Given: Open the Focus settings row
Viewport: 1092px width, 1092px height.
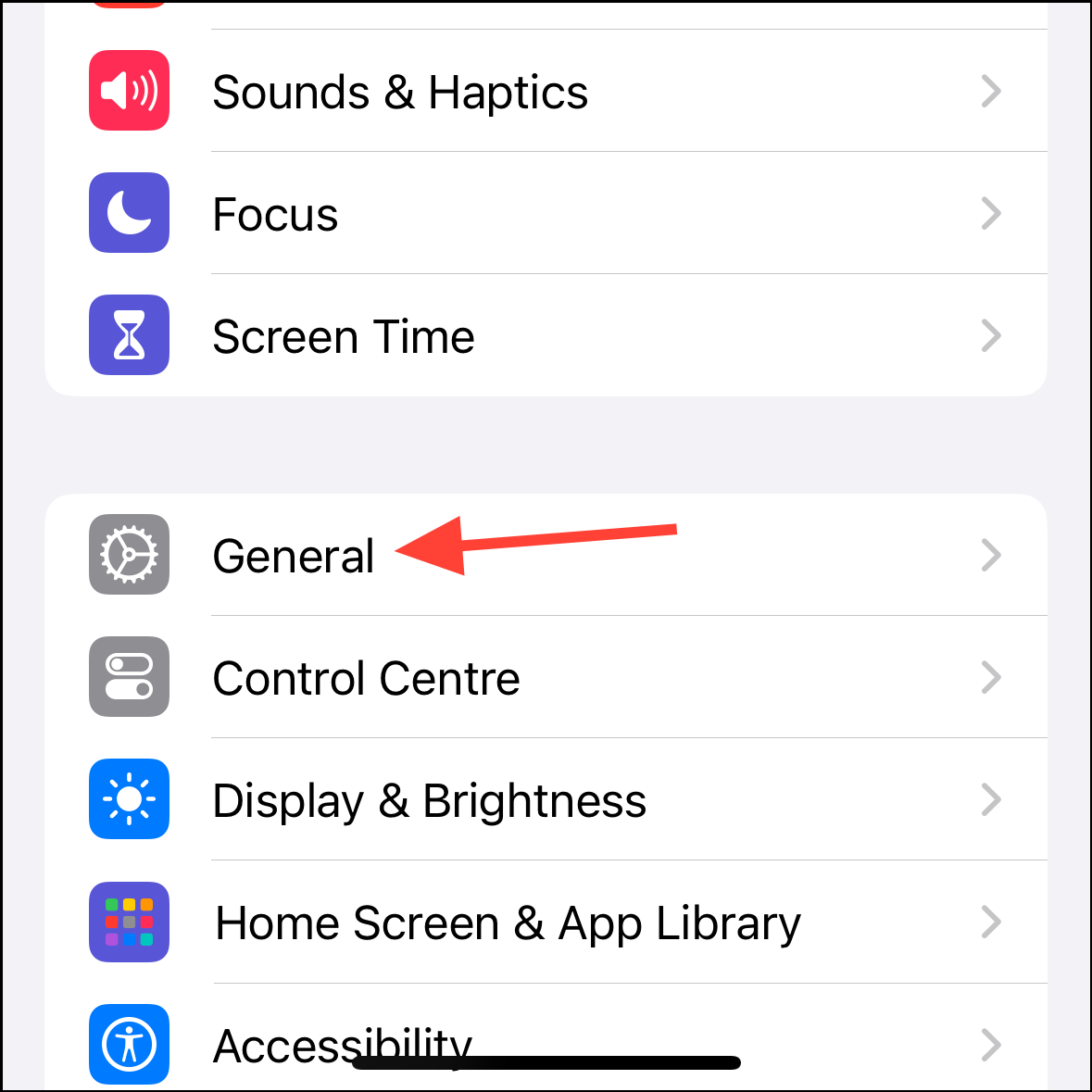Looking at the screenshot, I should (546, 212).
